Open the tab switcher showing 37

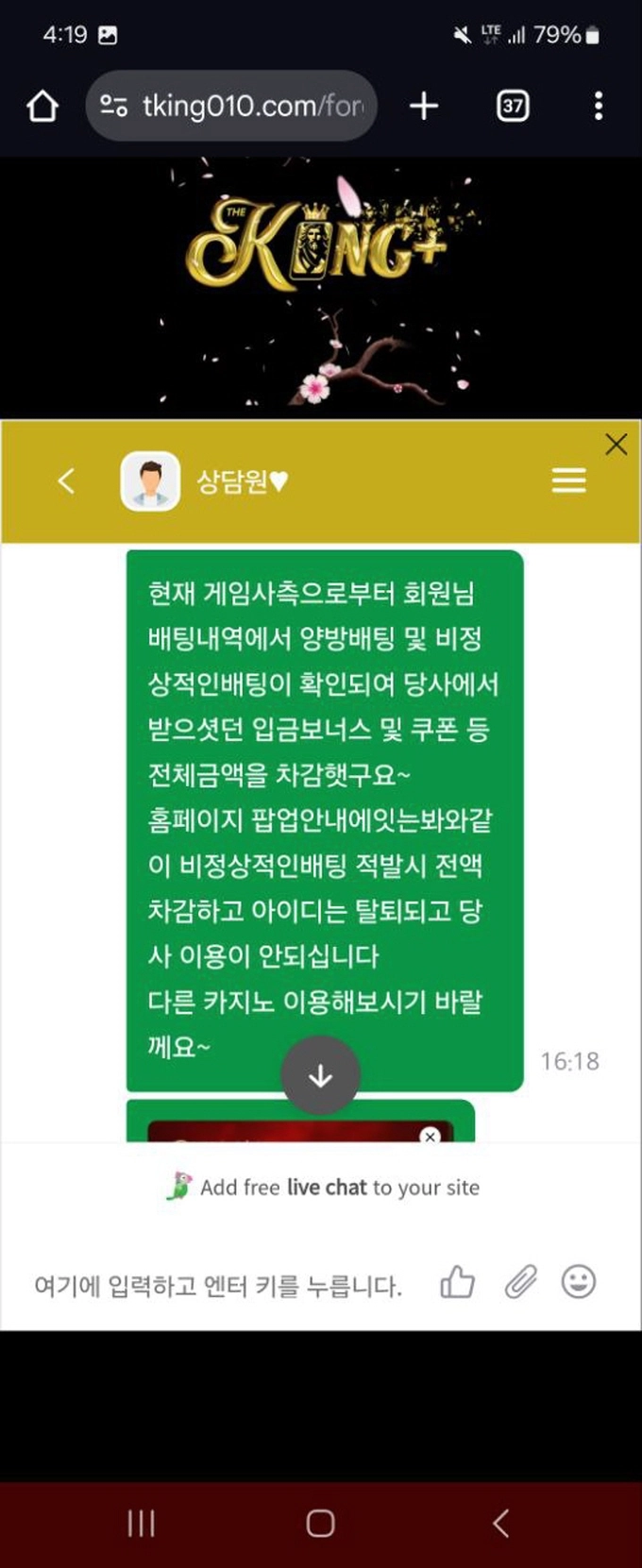tap(512, 106)
